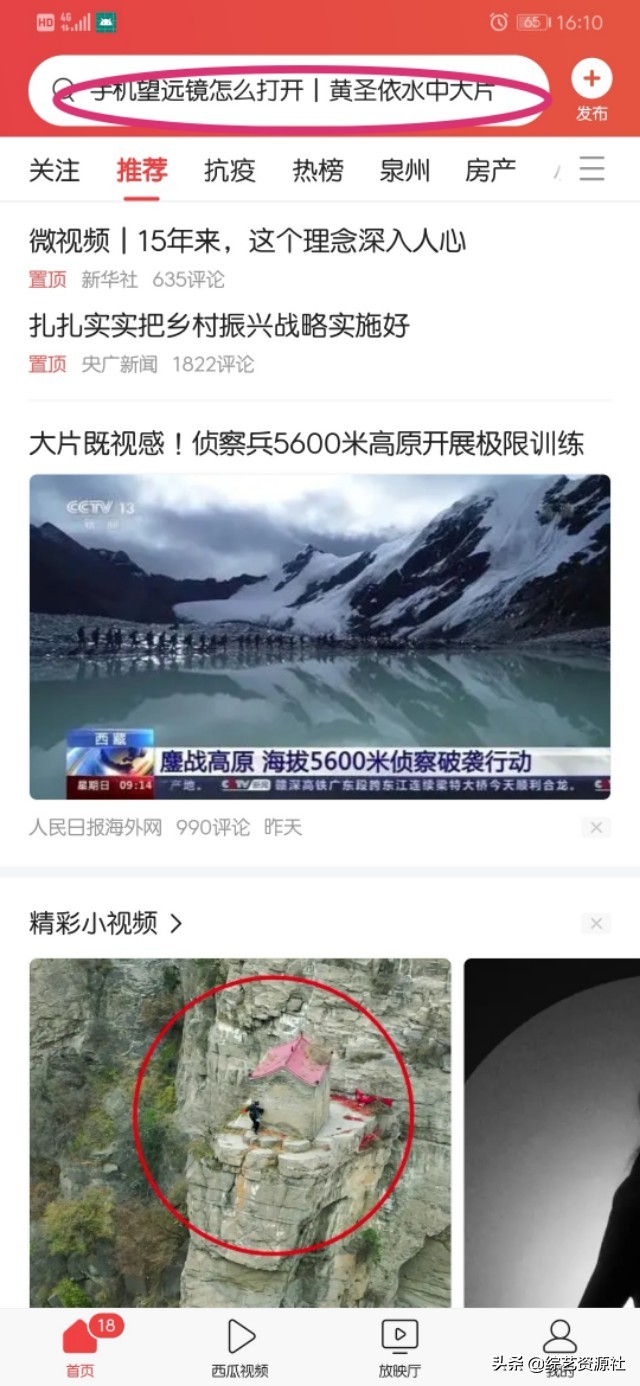Open the 放映厅 tab
640x1386 pixels.
[400, 1345]
